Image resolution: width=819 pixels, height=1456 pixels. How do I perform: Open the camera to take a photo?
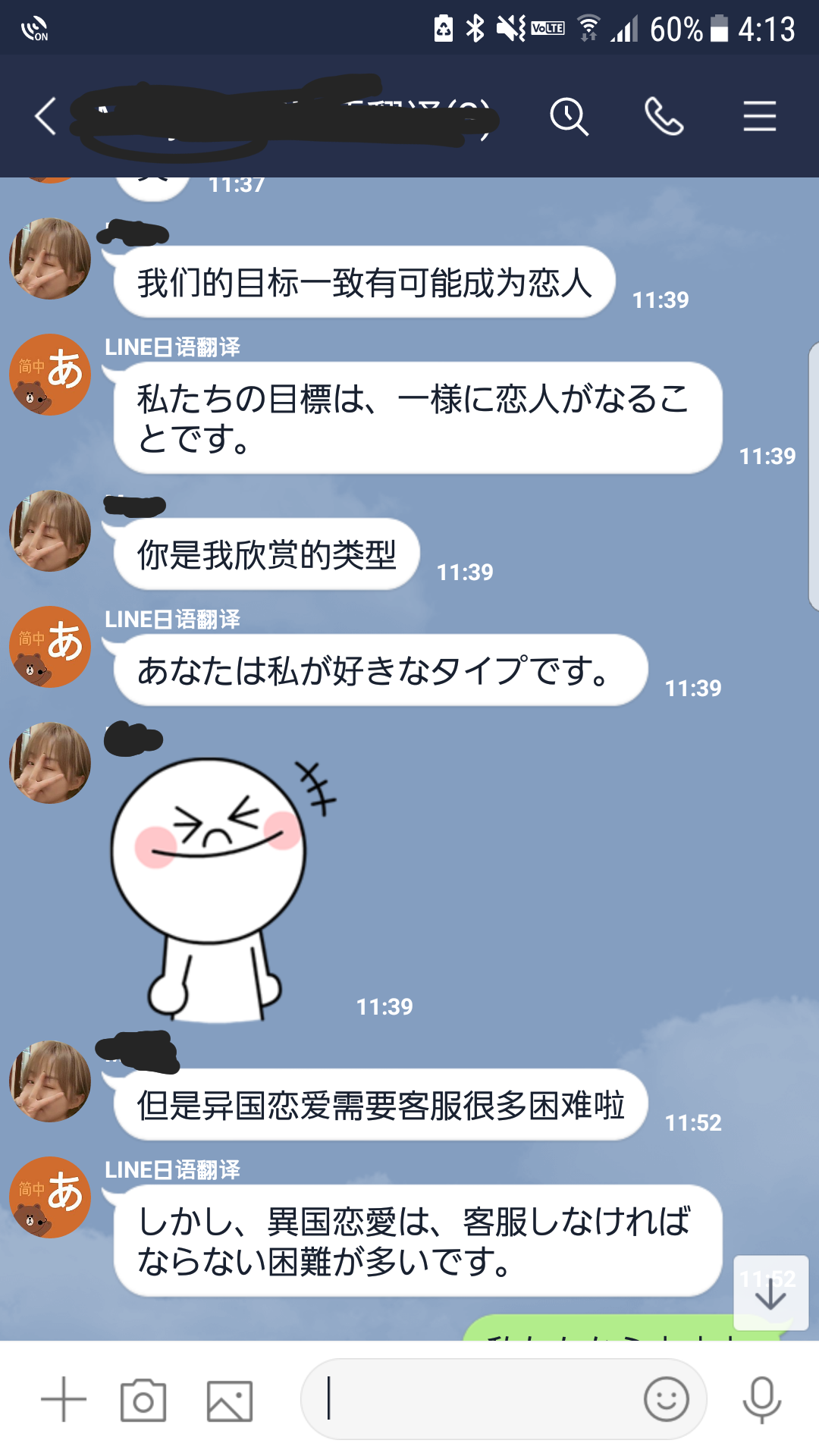(x=143, y=1400)
